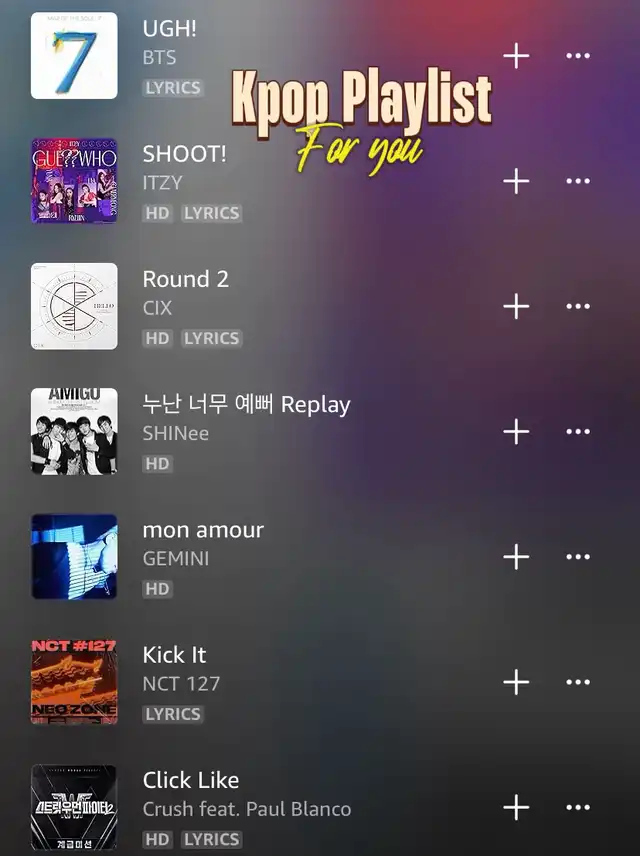This screenshot has width=640, height=856.
Task: Play Click Like by Crush
Action: pos(191,780)
